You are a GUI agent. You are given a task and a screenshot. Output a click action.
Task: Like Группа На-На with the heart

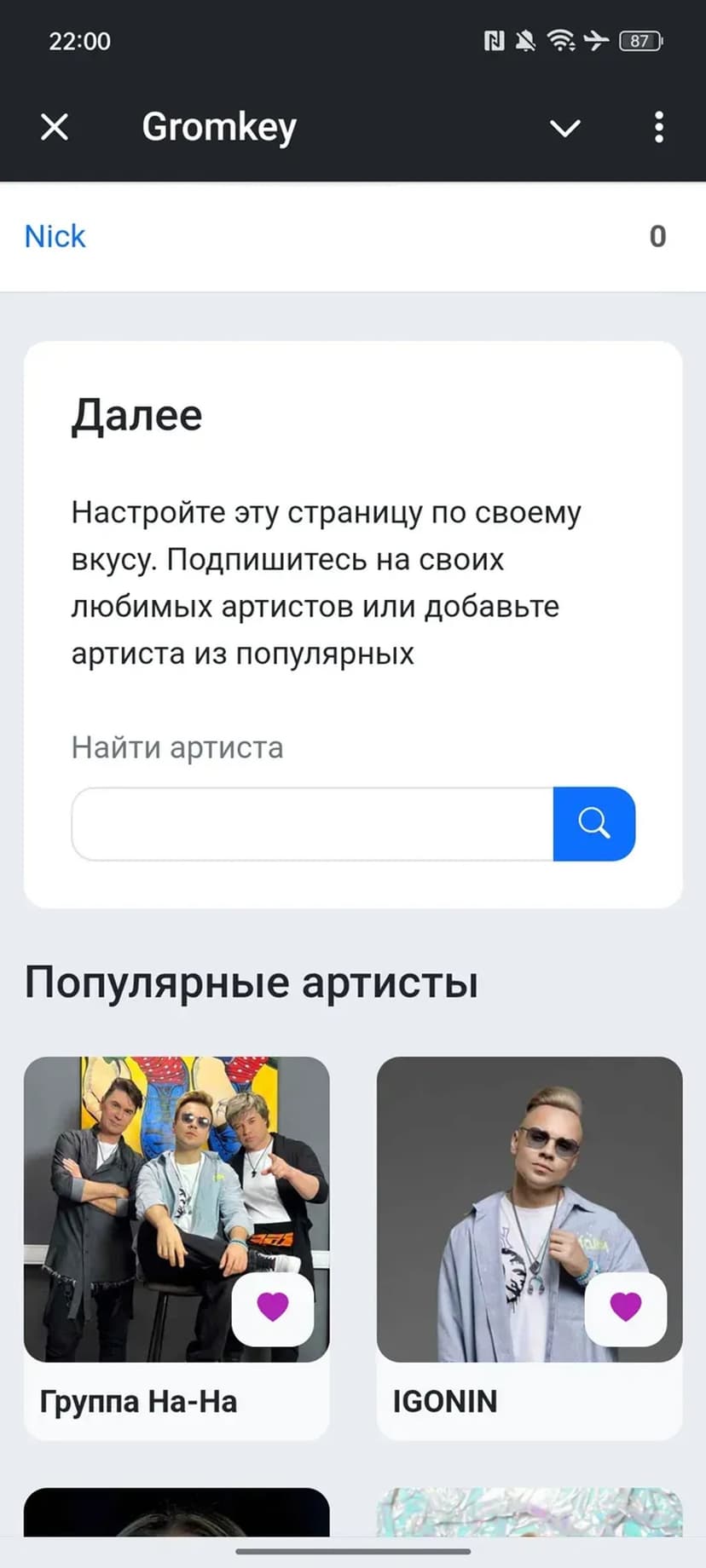(273, 1306)
